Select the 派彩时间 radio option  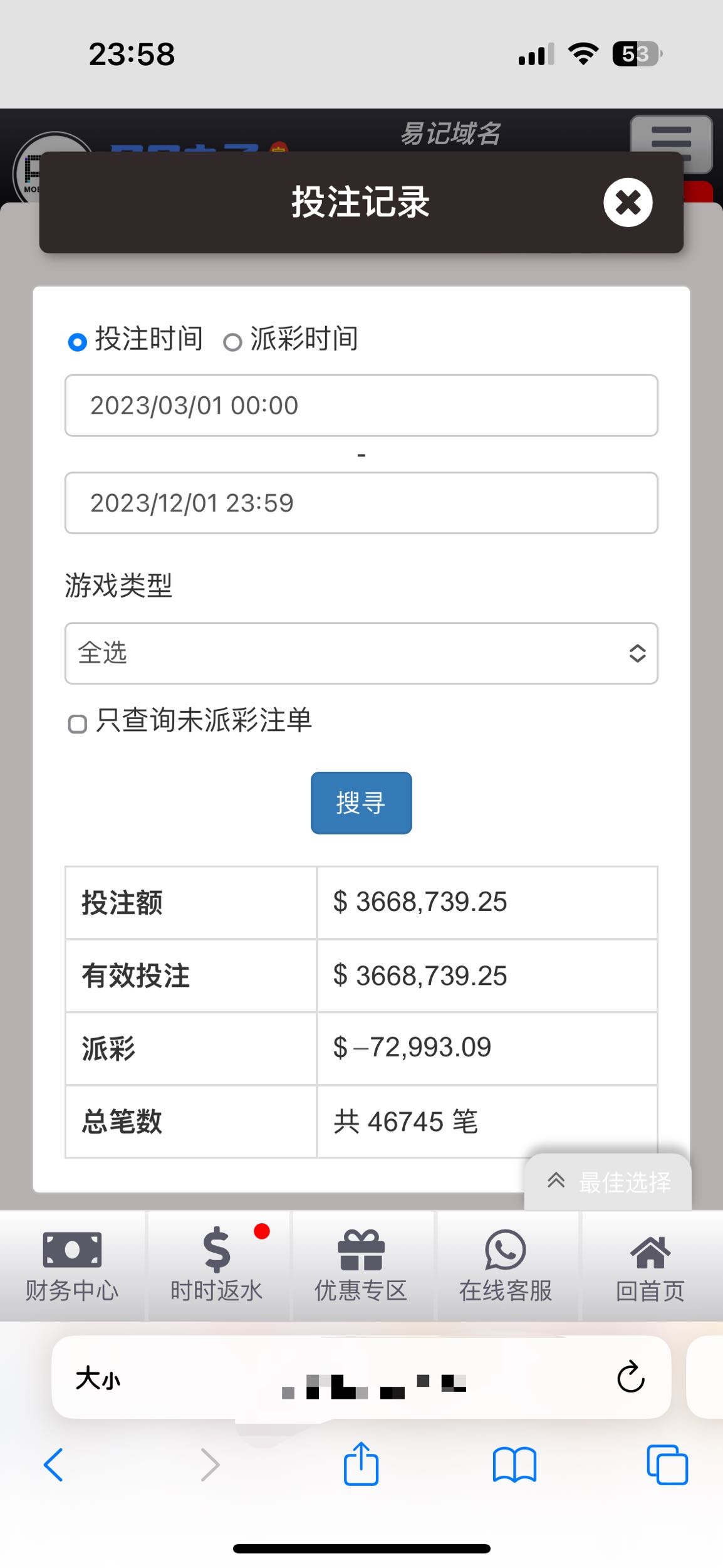(232, 342)
